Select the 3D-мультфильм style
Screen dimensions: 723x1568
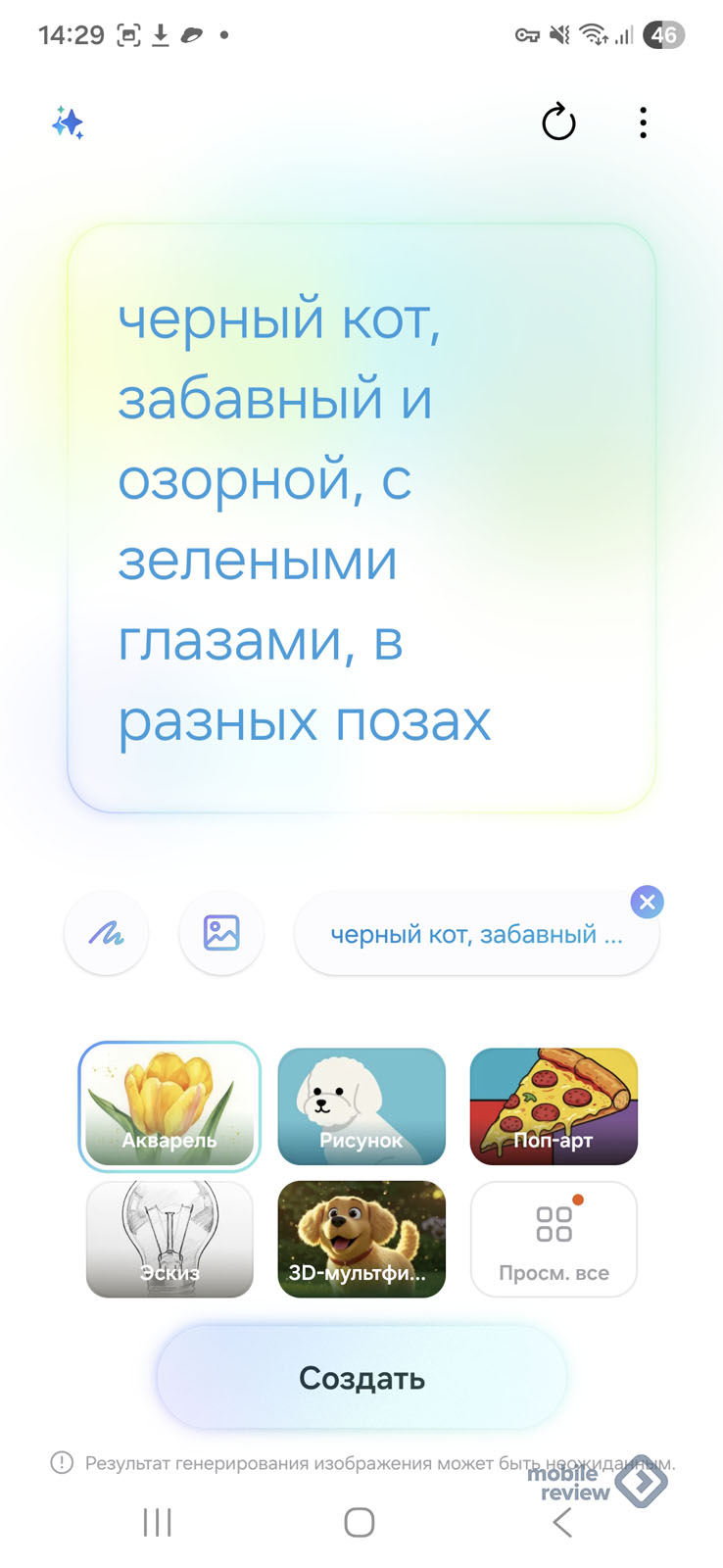(x=361, y=1239)
